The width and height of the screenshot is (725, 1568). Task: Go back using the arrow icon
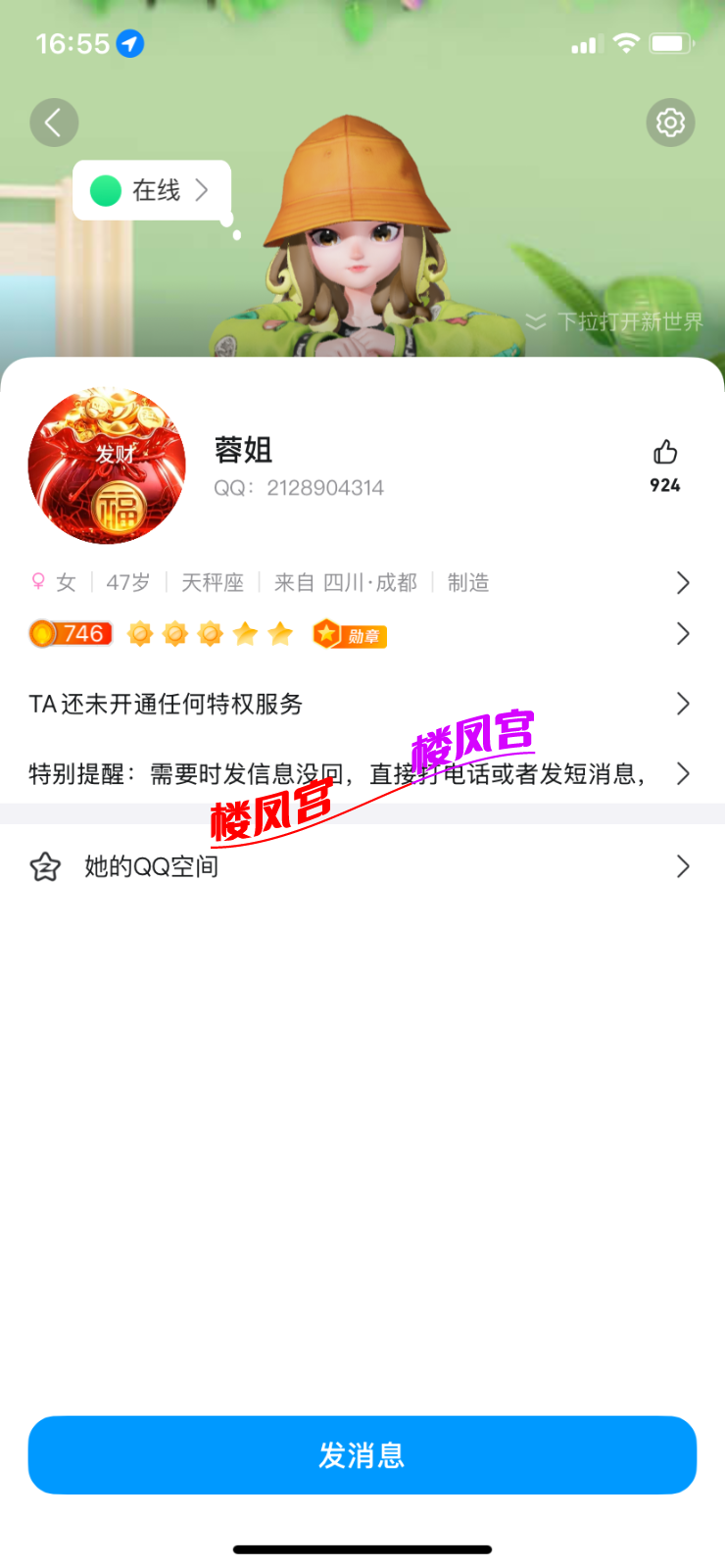coord(54,122)
